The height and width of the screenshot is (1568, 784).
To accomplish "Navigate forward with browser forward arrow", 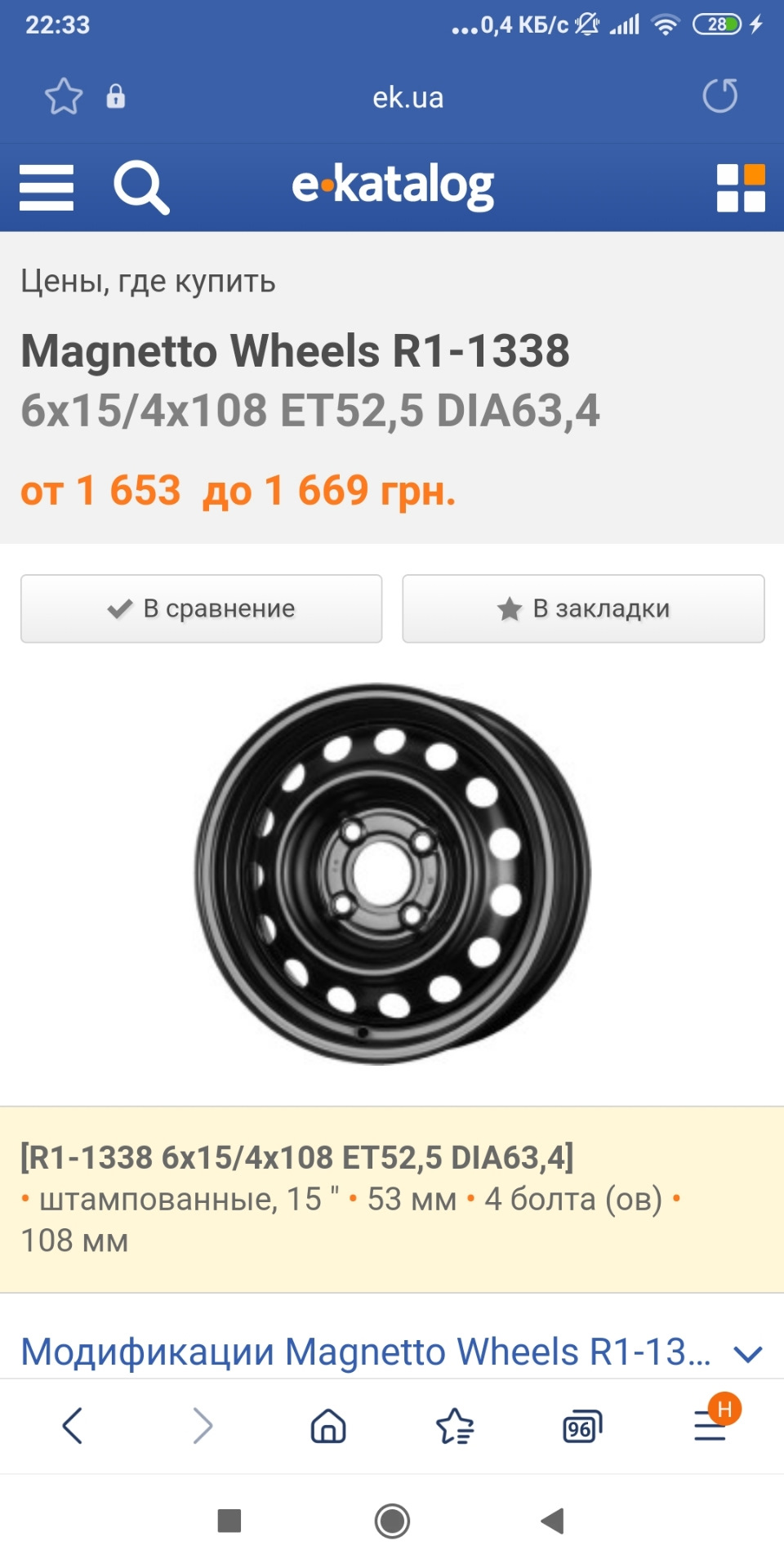I will [x=201, y=1428].
